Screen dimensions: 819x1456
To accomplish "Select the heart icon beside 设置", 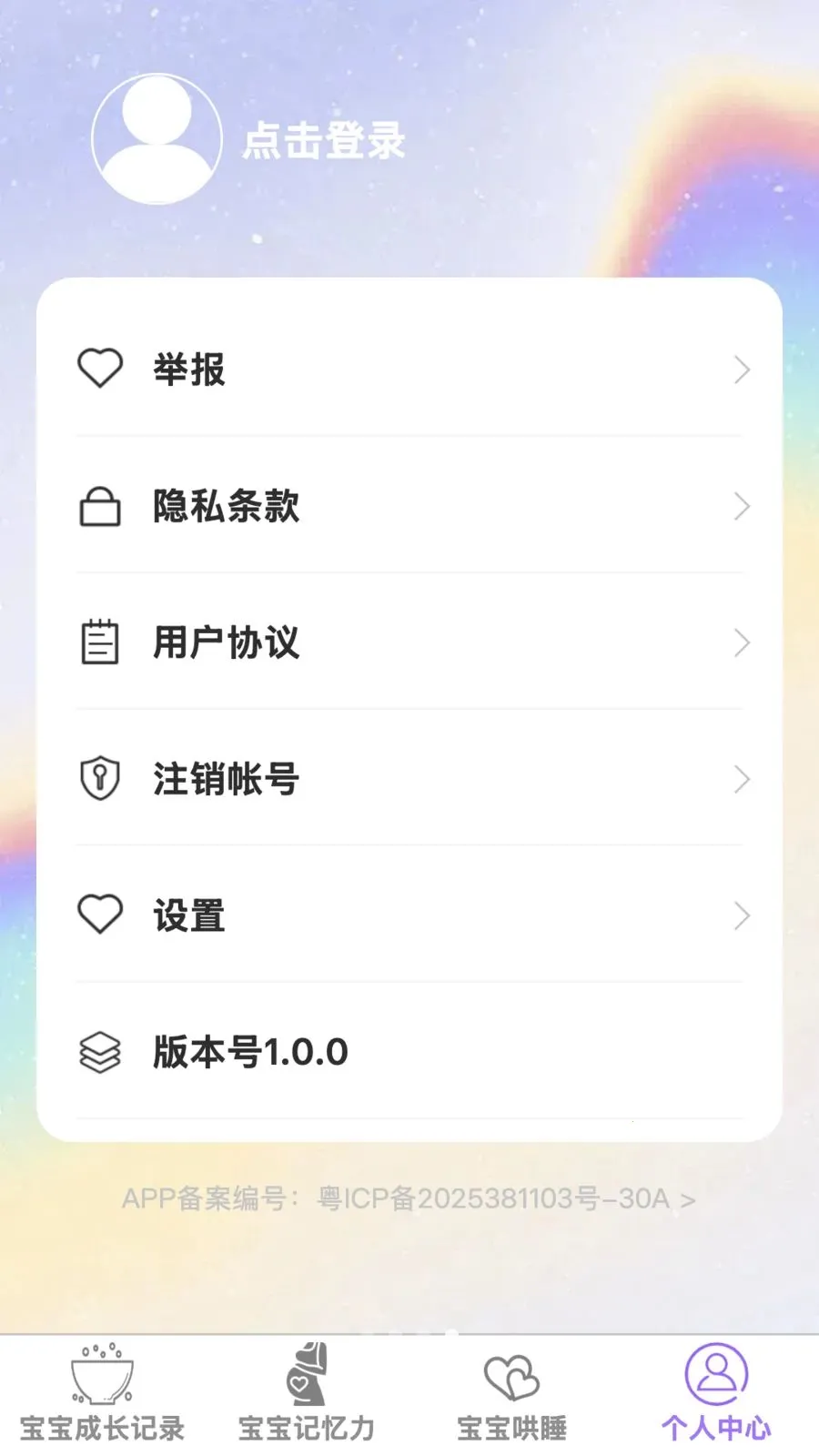I will pos(100,915).
